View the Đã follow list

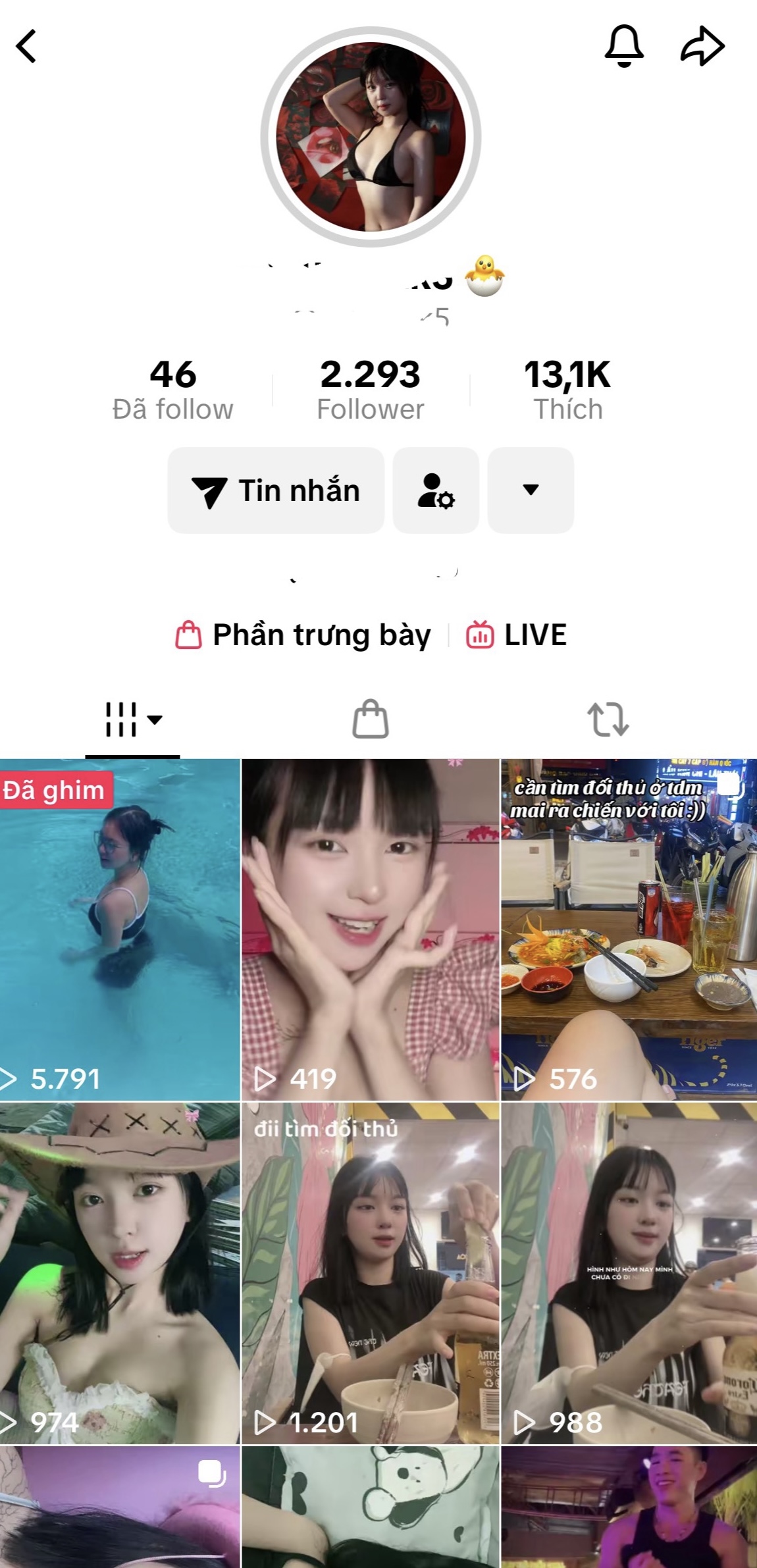(172, 390)
